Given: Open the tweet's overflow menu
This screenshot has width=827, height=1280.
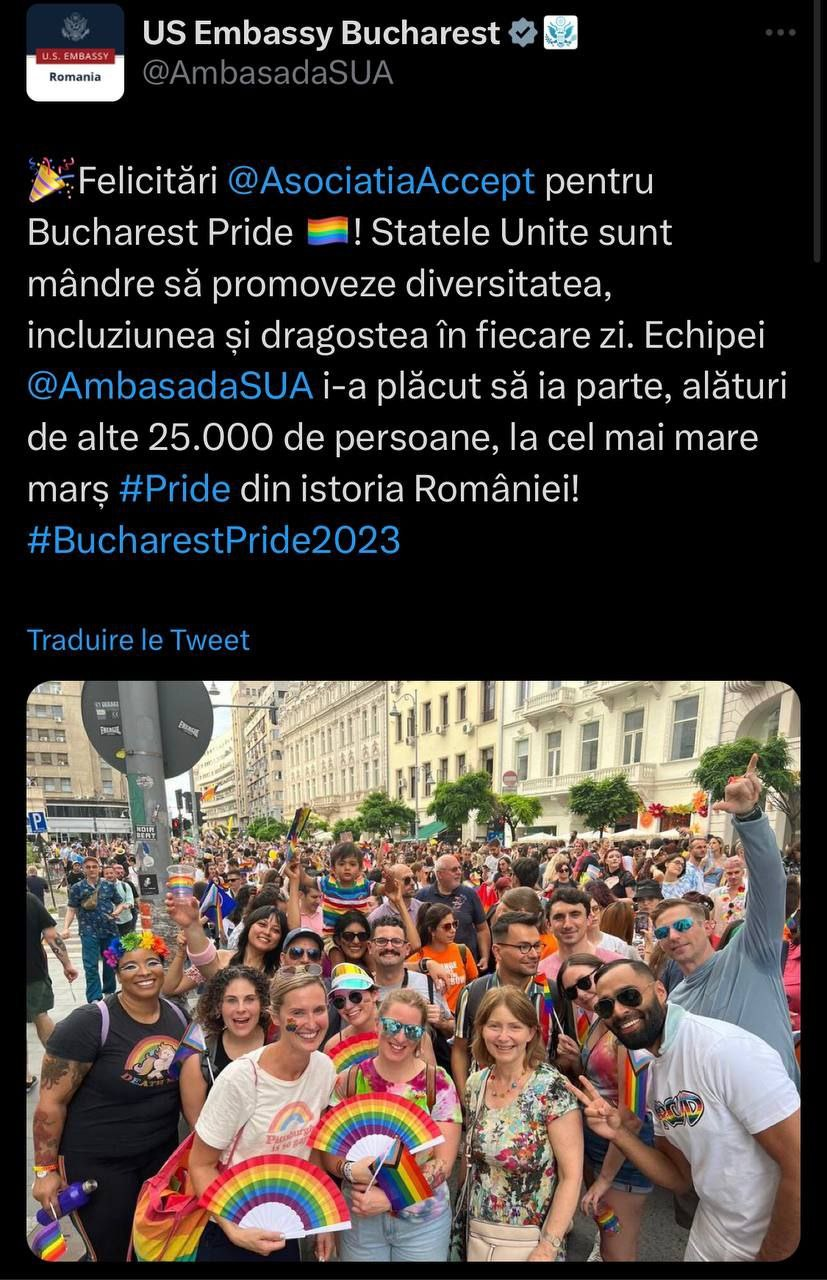Looking at the screenshot, I should (780, 33).
